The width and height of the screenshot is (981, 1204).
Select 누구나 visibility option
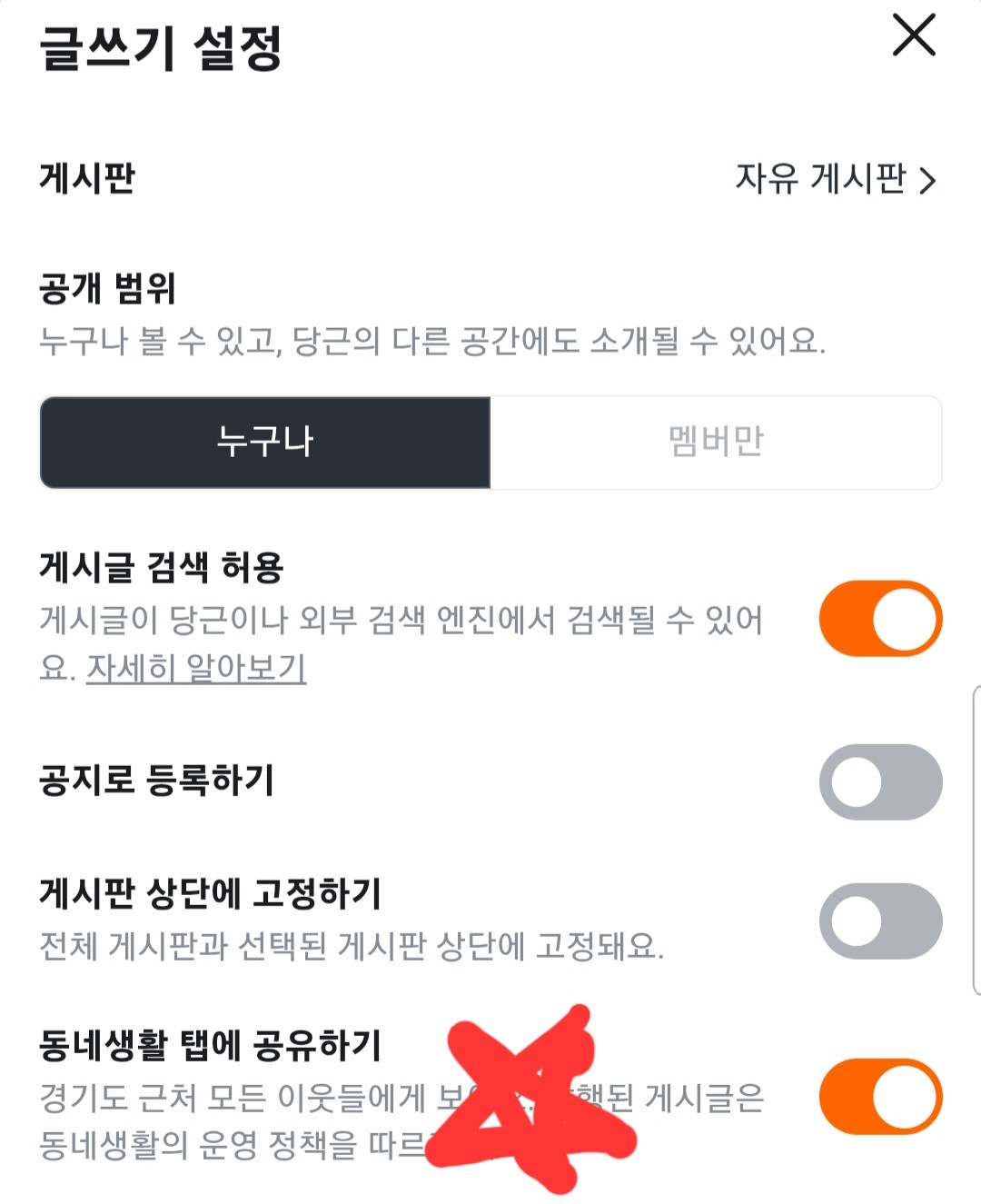(x=265, y=443)
